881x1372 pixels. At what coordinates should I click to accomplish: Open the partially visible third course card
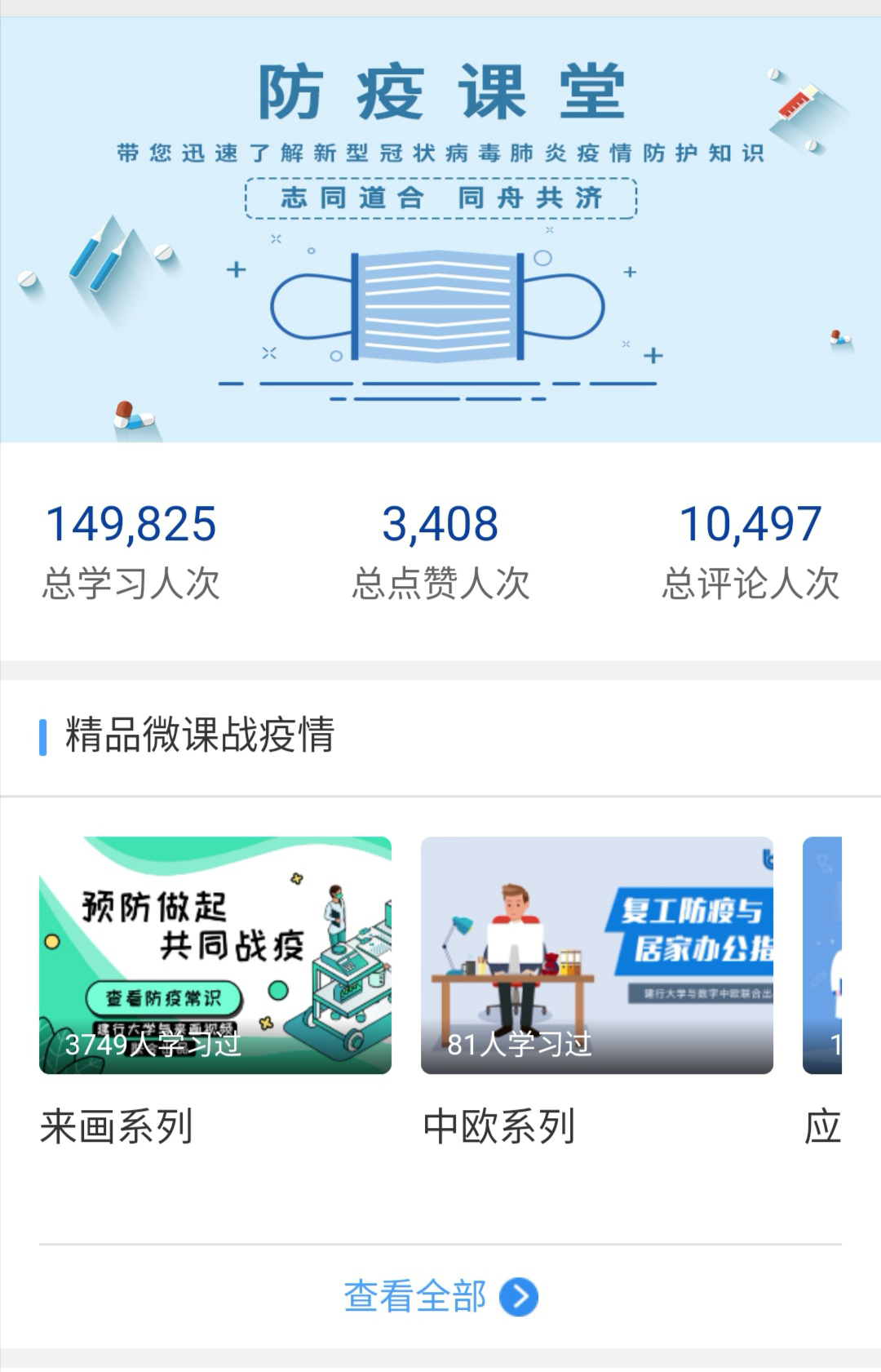tap(822, 955)
